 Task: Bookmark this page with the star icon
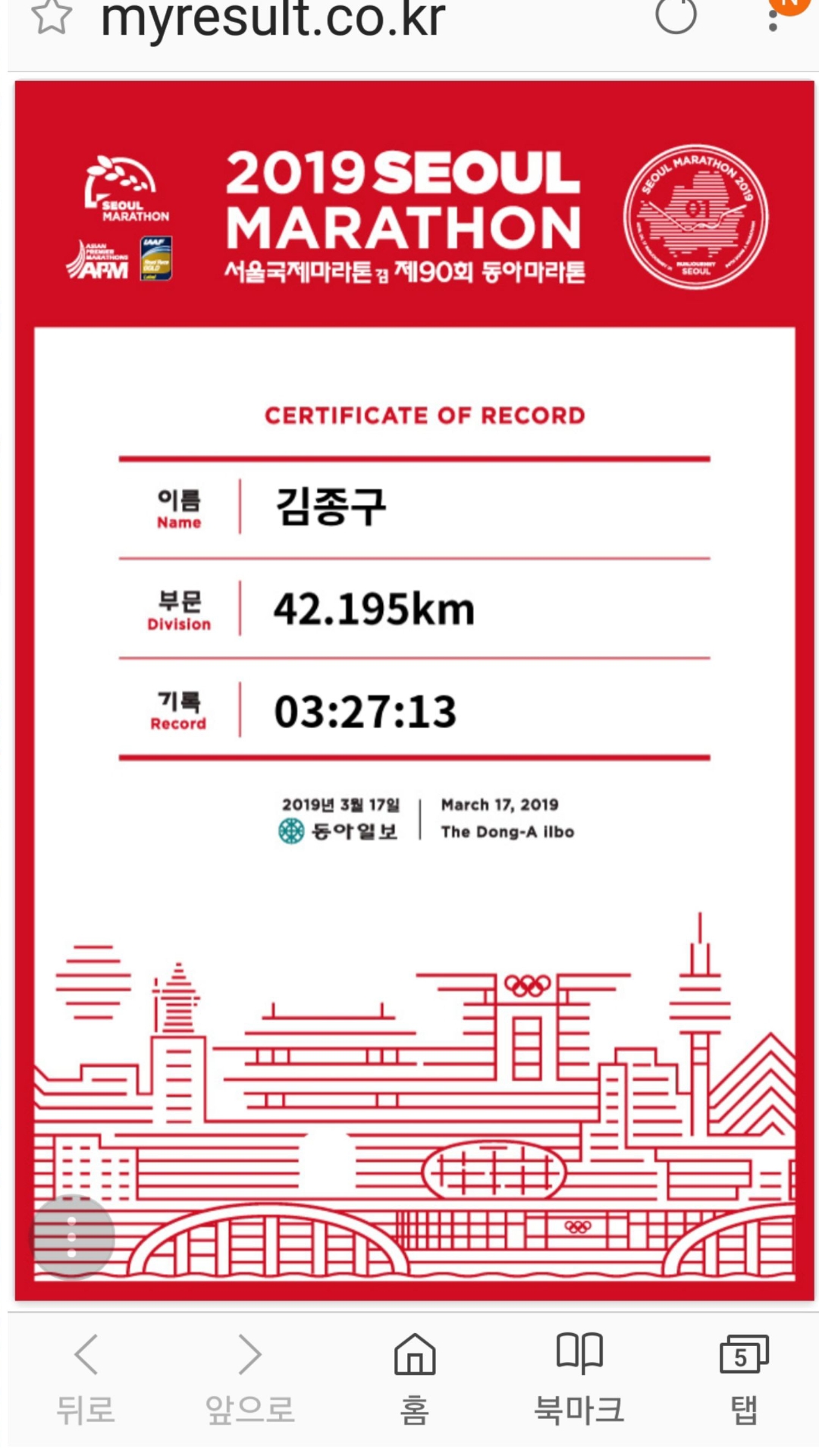(x=52, y=17)
